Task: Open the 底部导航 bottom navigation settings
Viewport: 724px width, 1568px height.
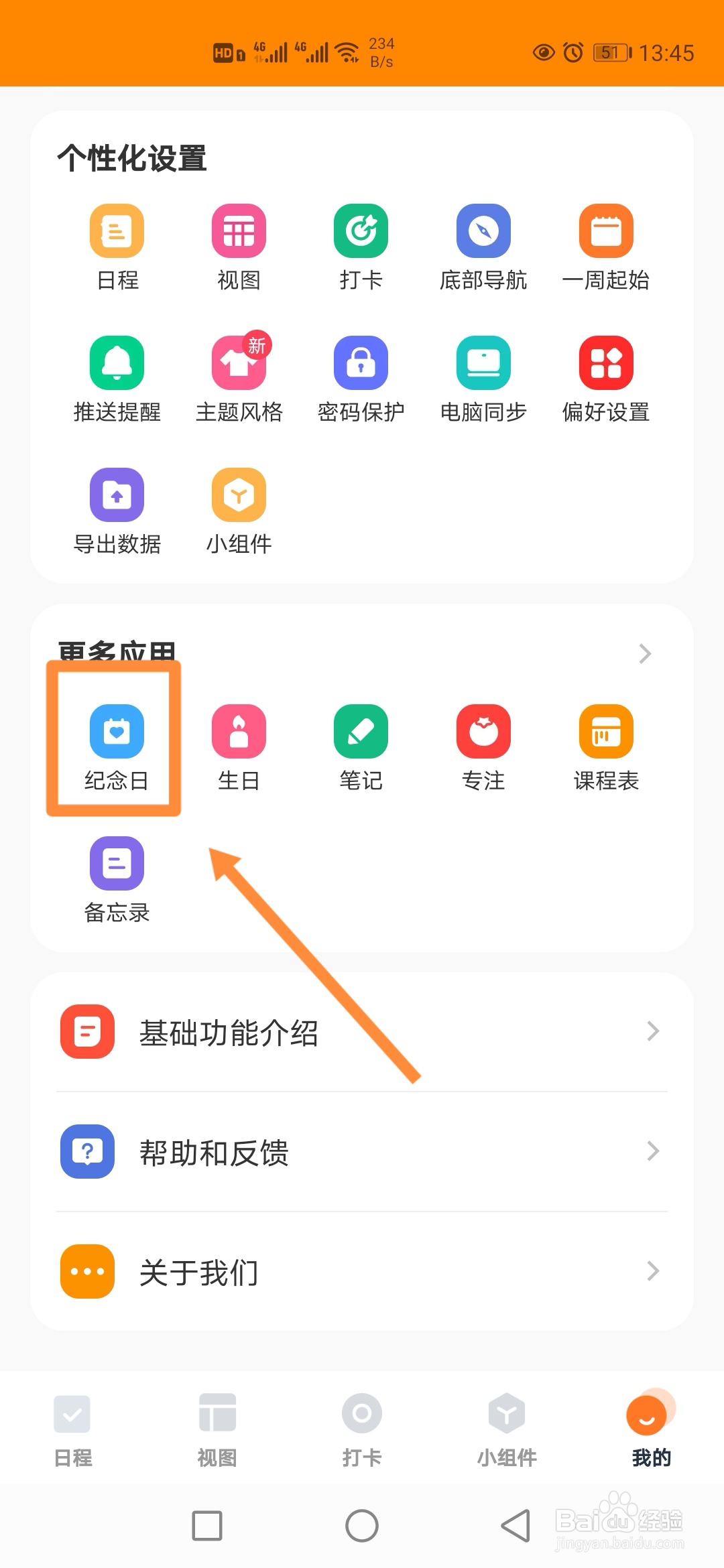Action: [x=483, y=231]
